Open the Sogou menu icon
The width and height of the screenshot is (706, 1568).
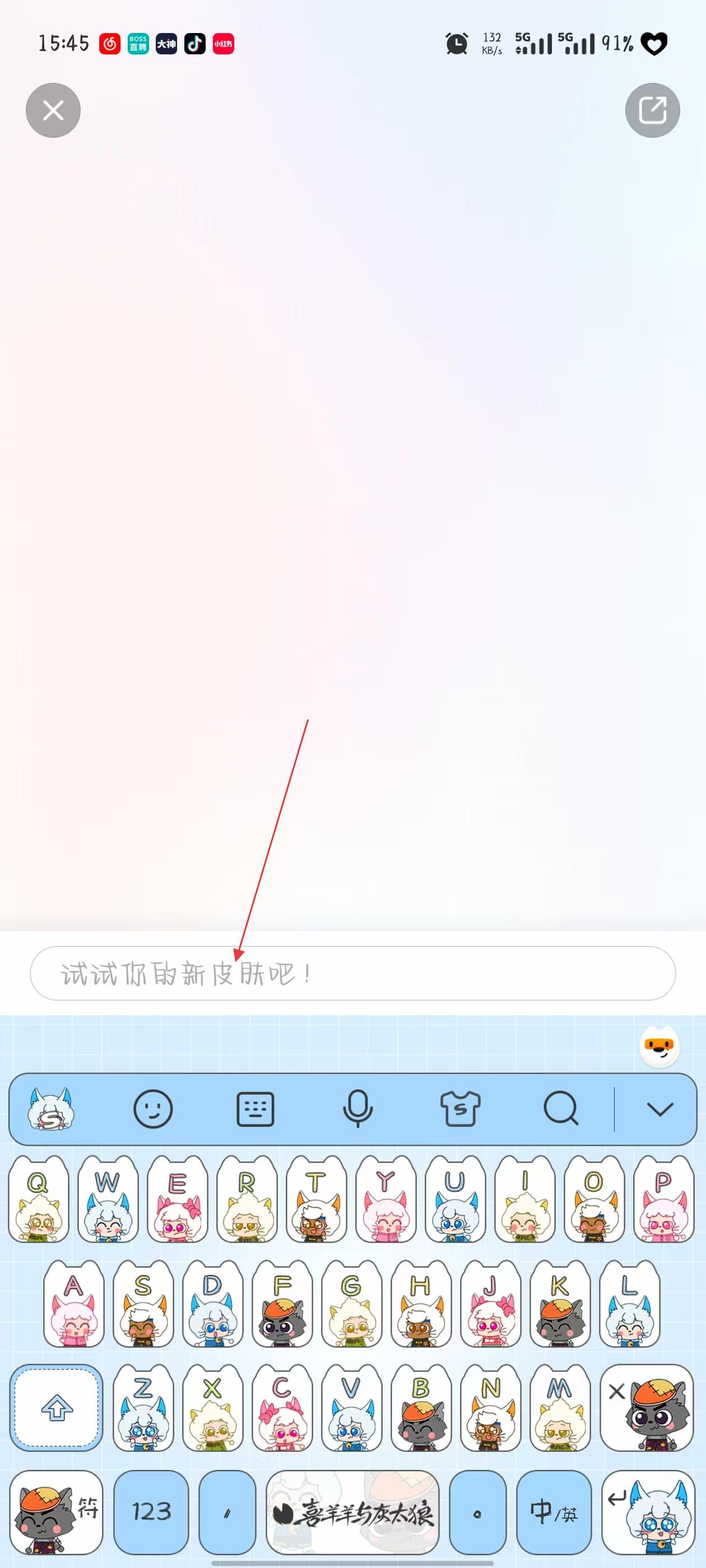click(x=51, y=1108)
